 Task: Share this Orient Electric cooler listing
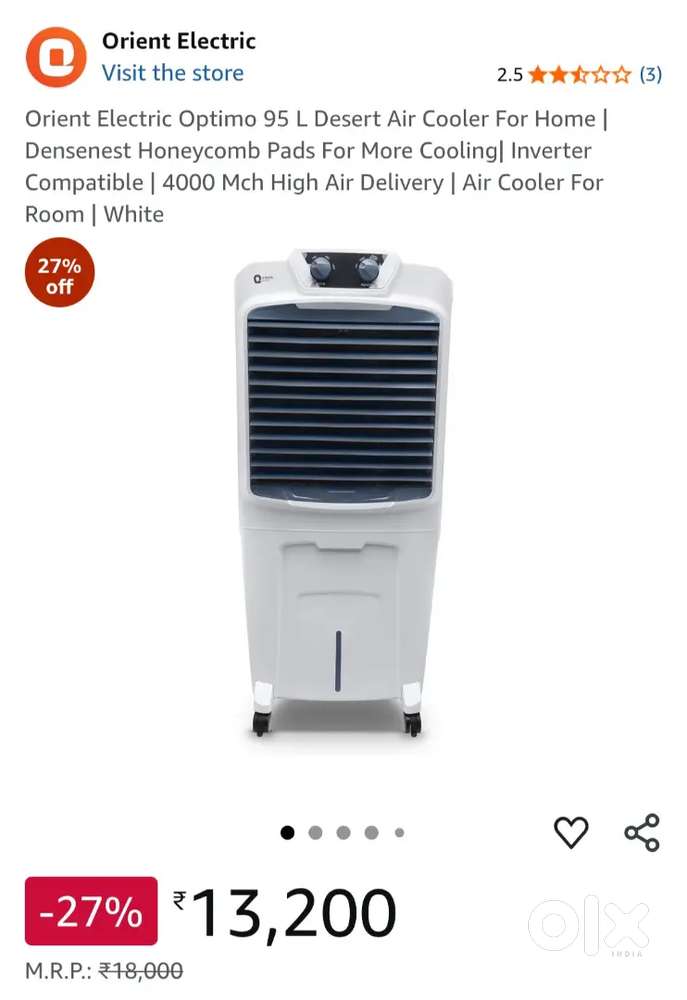641,832
